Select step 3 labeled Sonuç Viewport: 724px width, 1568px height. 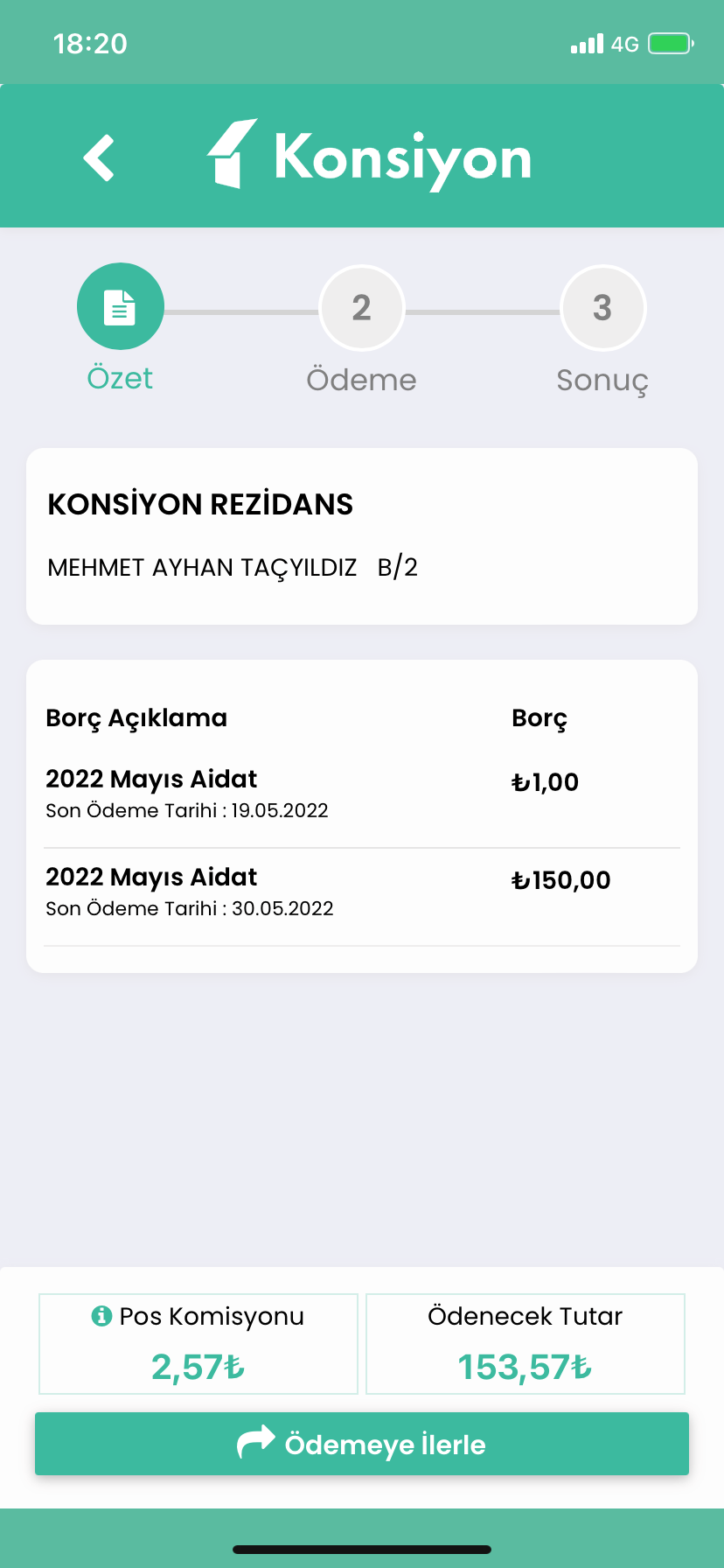[x=602, y=308]
